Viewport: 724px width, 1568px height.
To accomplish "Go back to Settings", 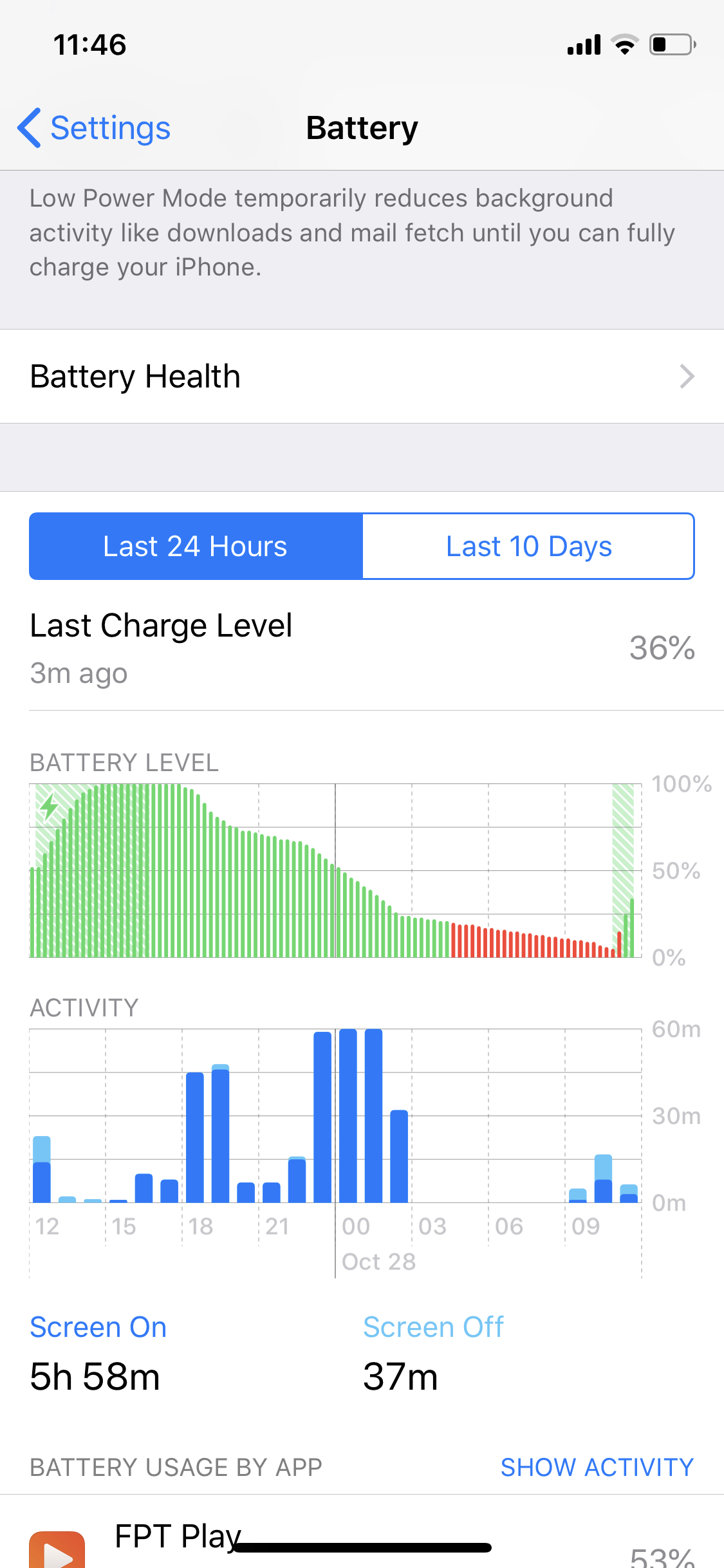I will pos(94,128).
